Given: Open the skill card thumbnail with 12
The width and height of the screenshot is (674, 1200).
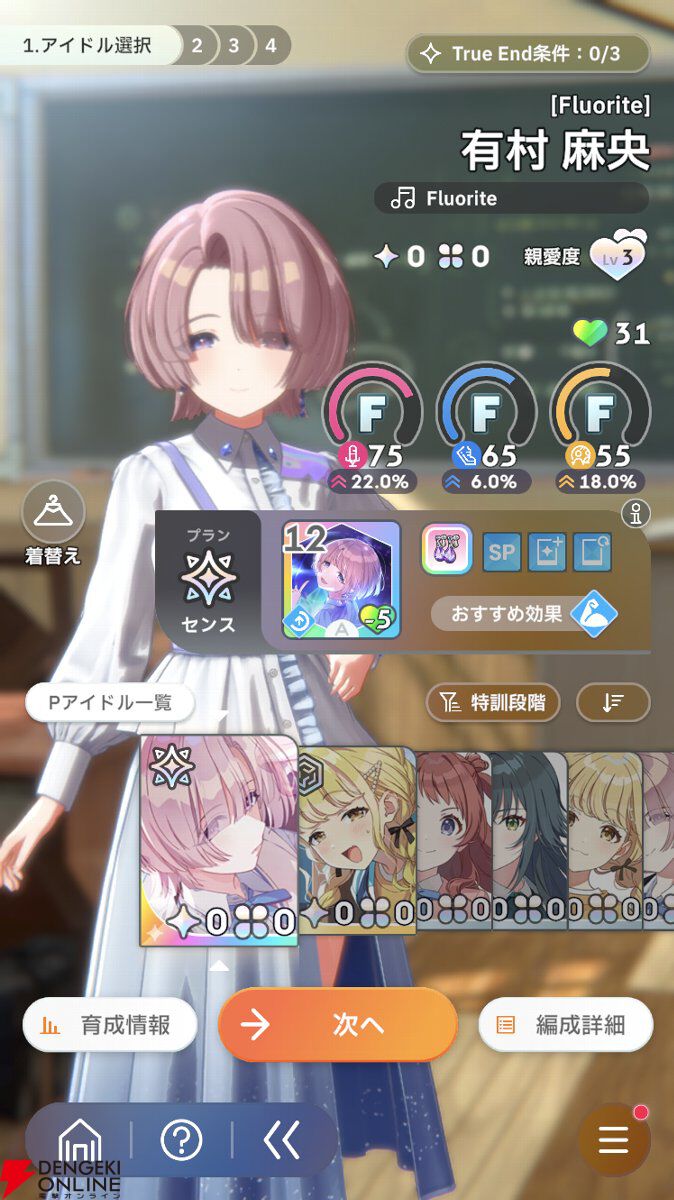Looking at the screenshot, I should point(341,579).
